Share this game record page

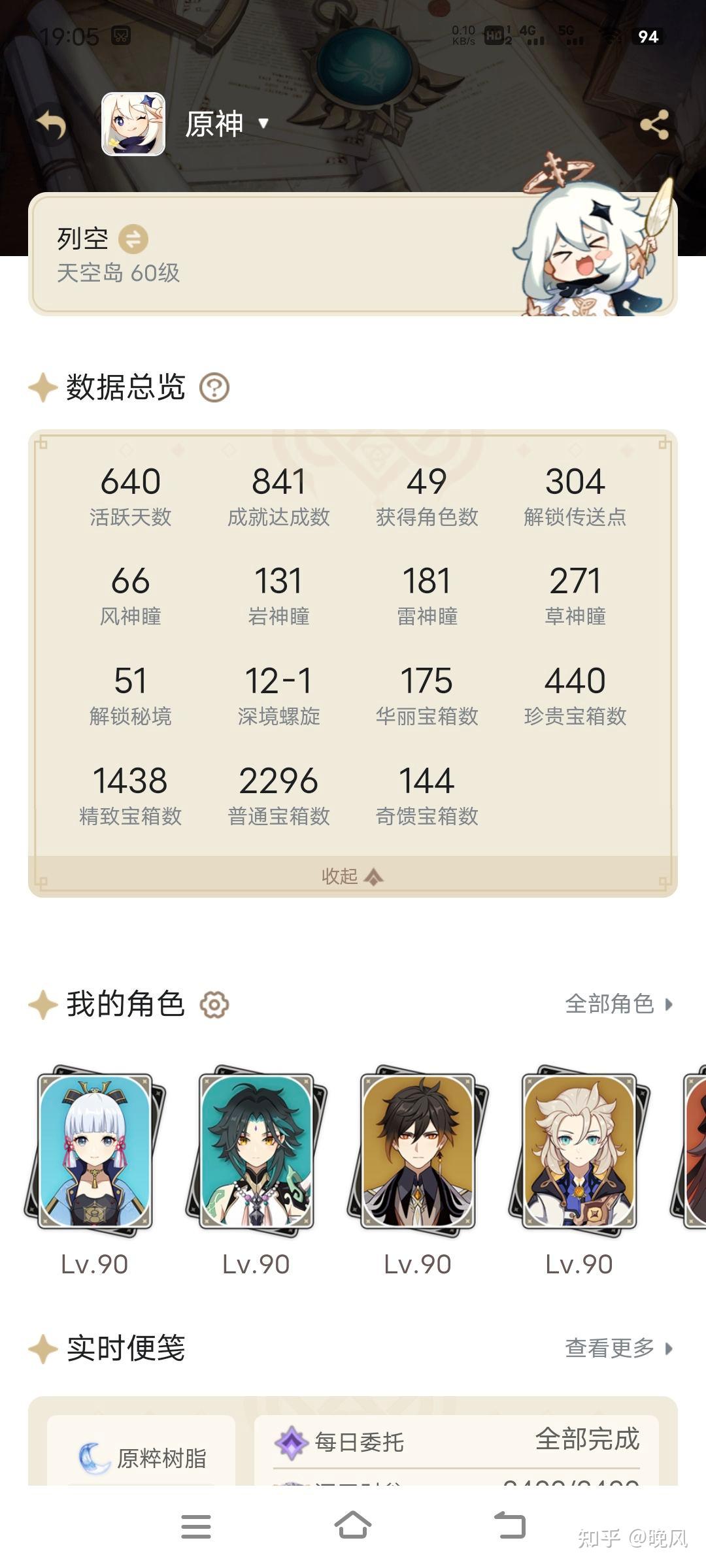[654, 124]
